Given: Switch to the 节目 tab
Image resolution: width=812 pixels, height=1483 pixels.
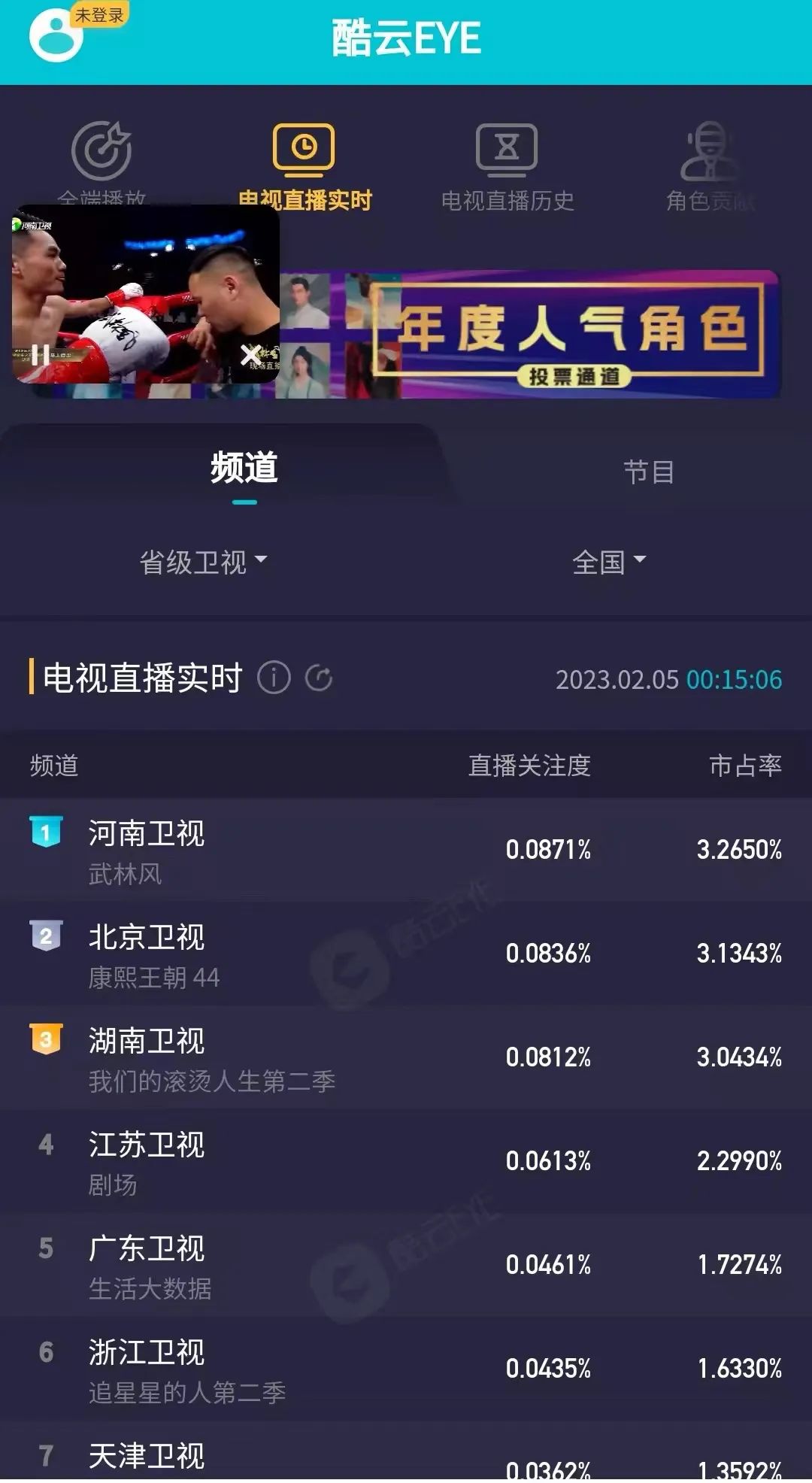Looking at the screenshot, I should coord(648,472).
